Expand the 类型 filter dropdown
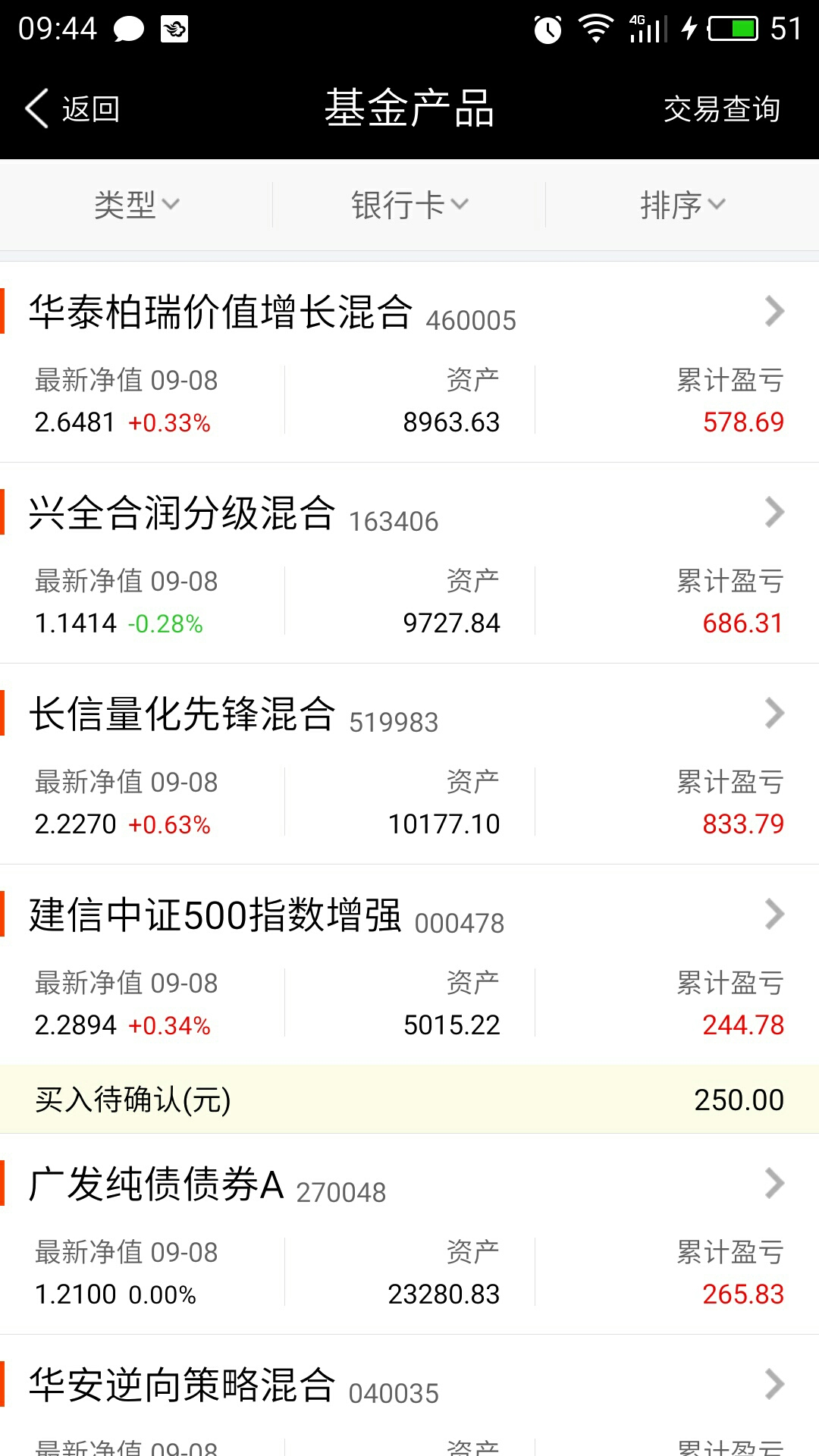Screen dimensions: 819x1456 click(136, 205)
